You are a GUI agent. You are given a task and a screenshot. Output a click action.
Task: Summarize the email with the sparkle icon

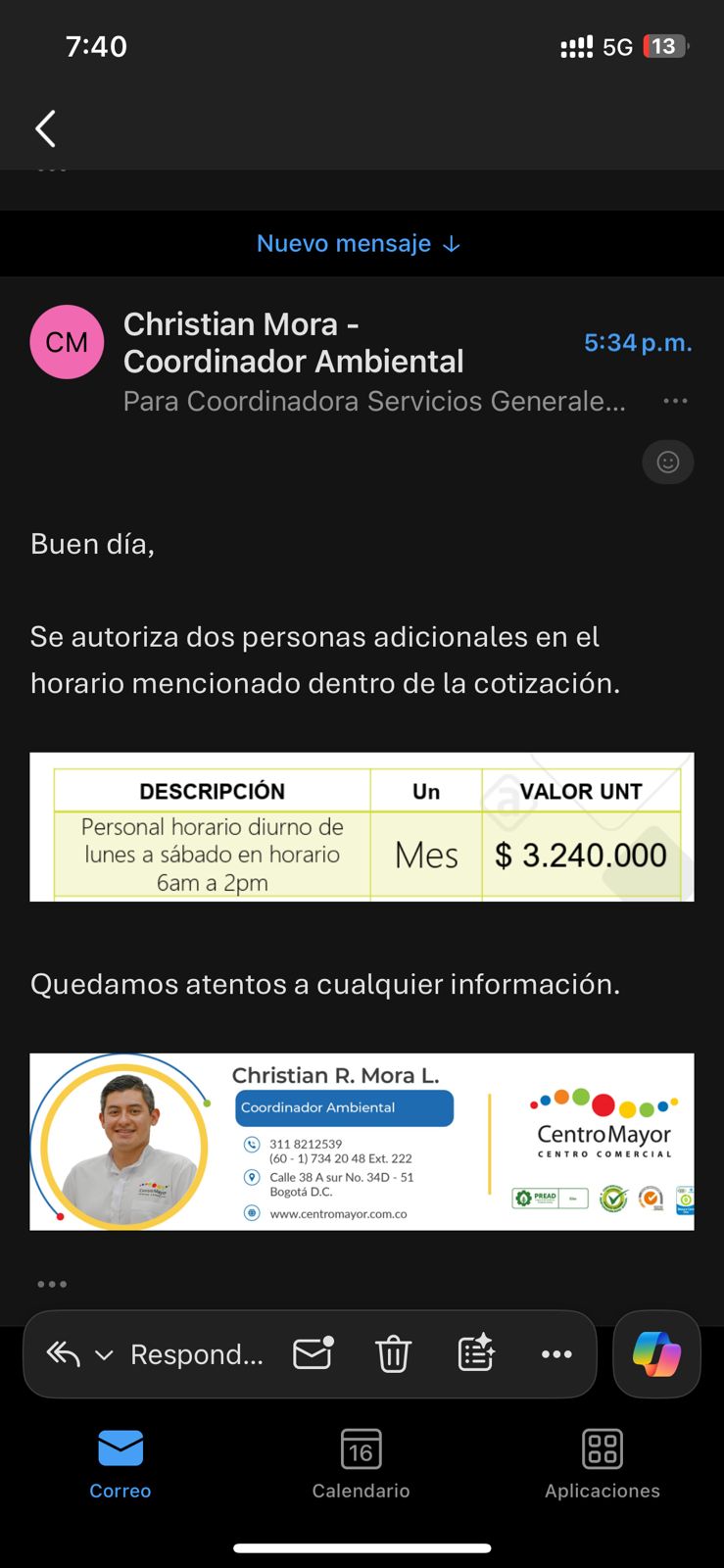[x=476, y=1353]
